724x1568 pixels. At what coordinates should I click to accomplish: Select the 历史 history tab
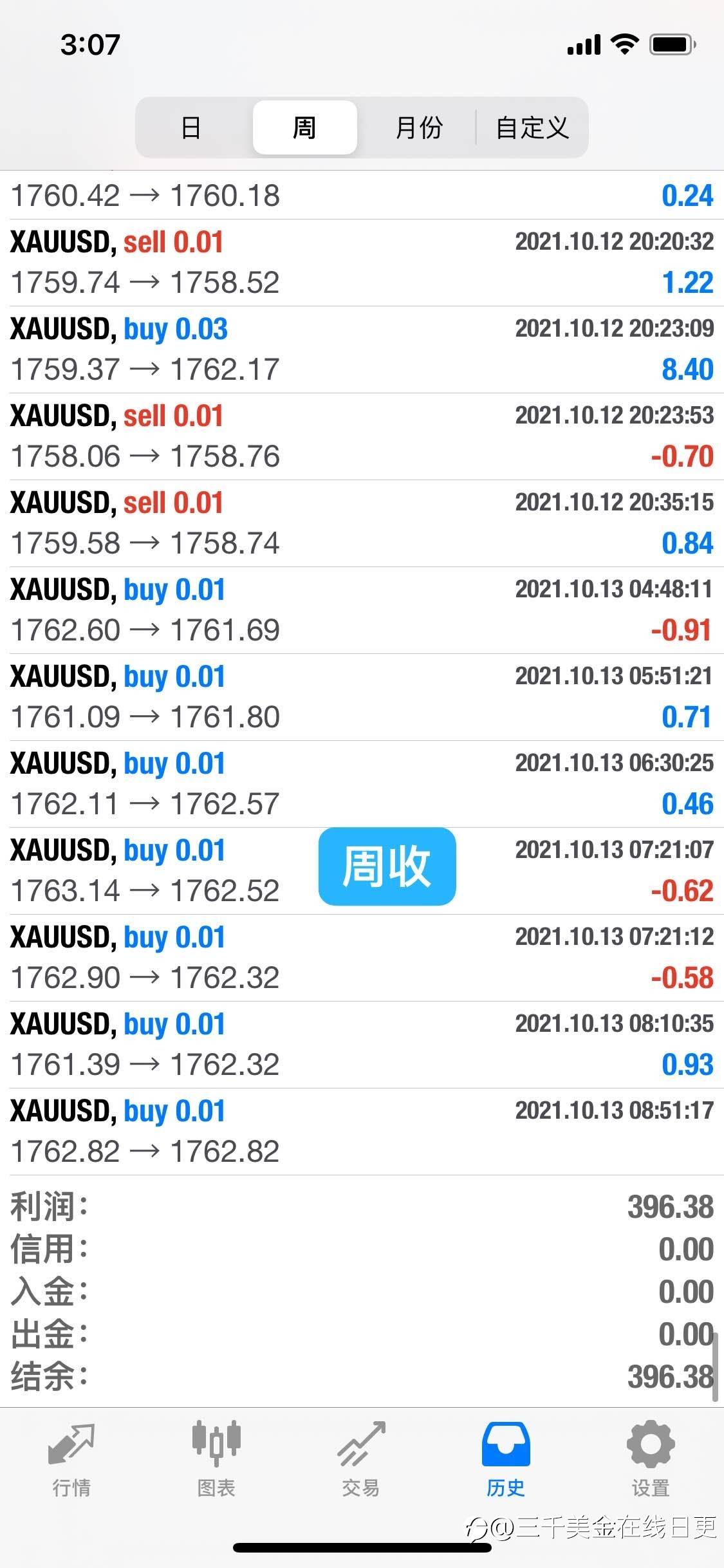click(506, 1459)
